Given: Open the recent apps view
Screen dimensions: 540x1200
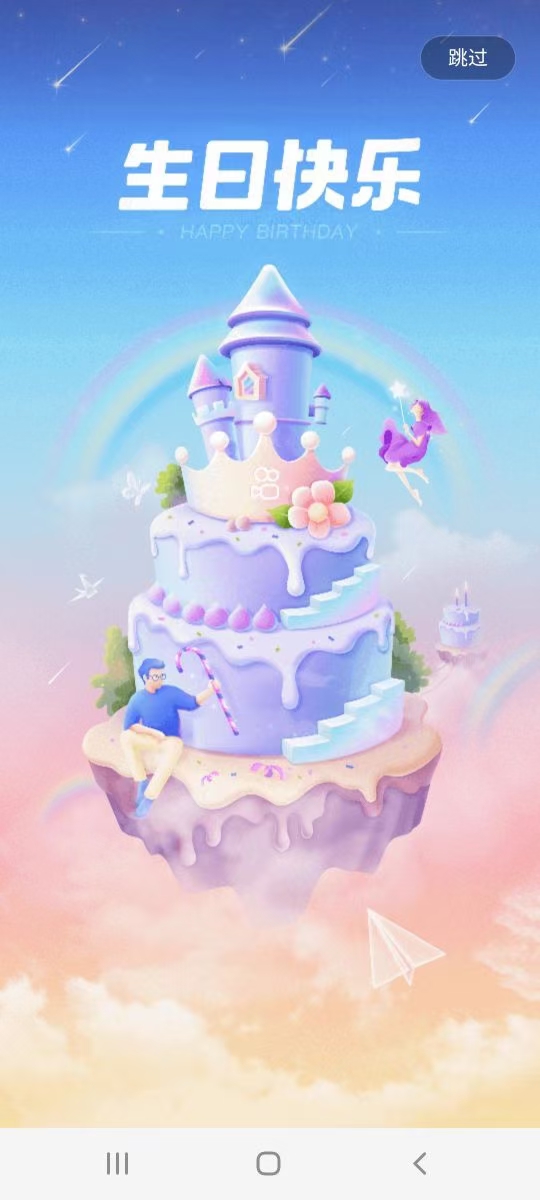Looking at the screenshot, I should coord(118,1163).
